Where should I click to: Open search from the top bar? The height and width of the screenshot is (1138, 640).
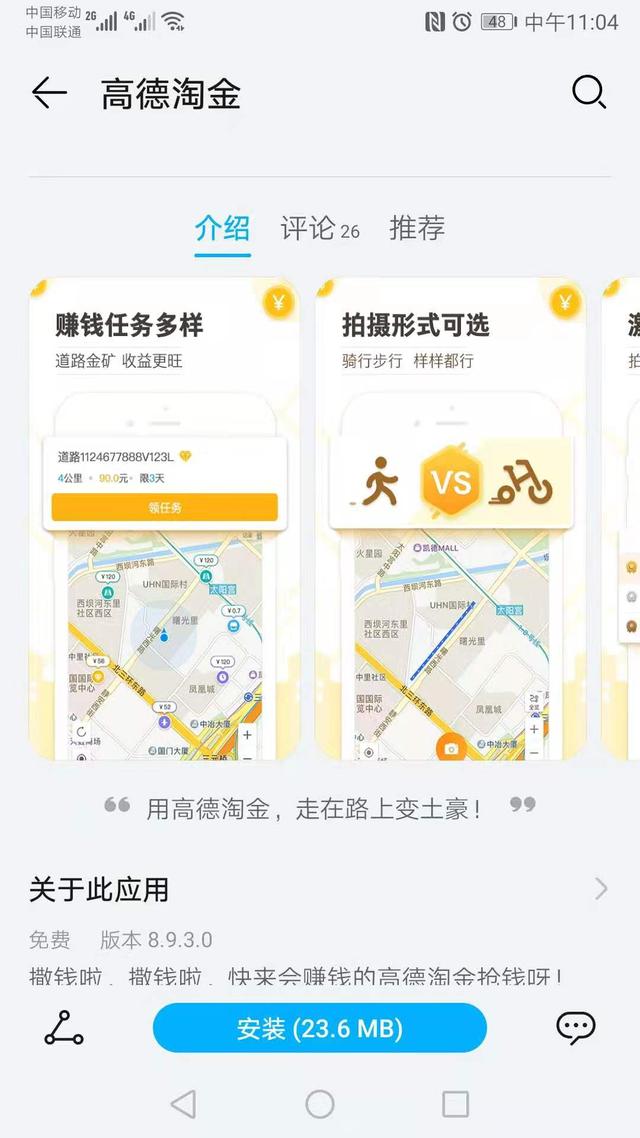[x=588, y=93]
